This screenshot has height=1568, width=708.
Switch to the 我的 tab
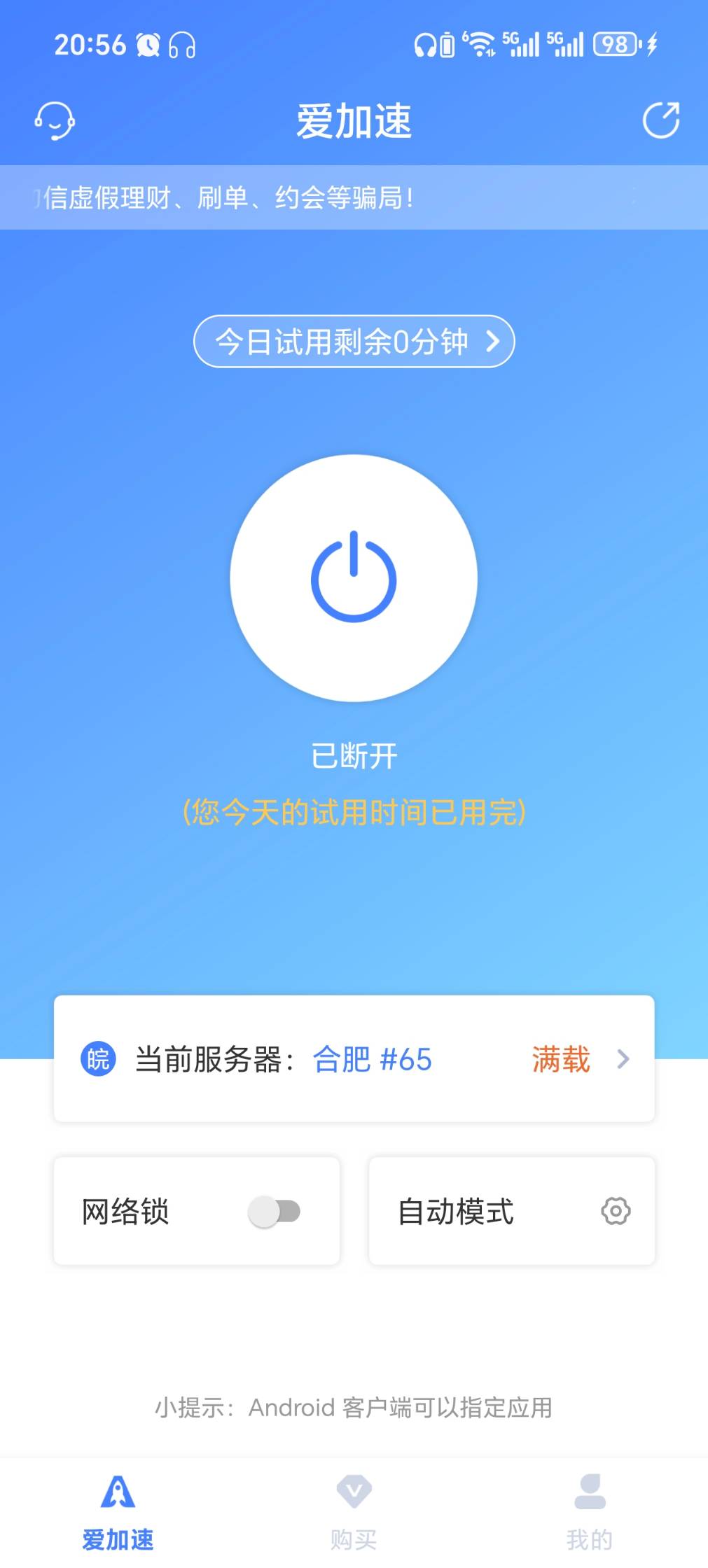(590, 1512)
